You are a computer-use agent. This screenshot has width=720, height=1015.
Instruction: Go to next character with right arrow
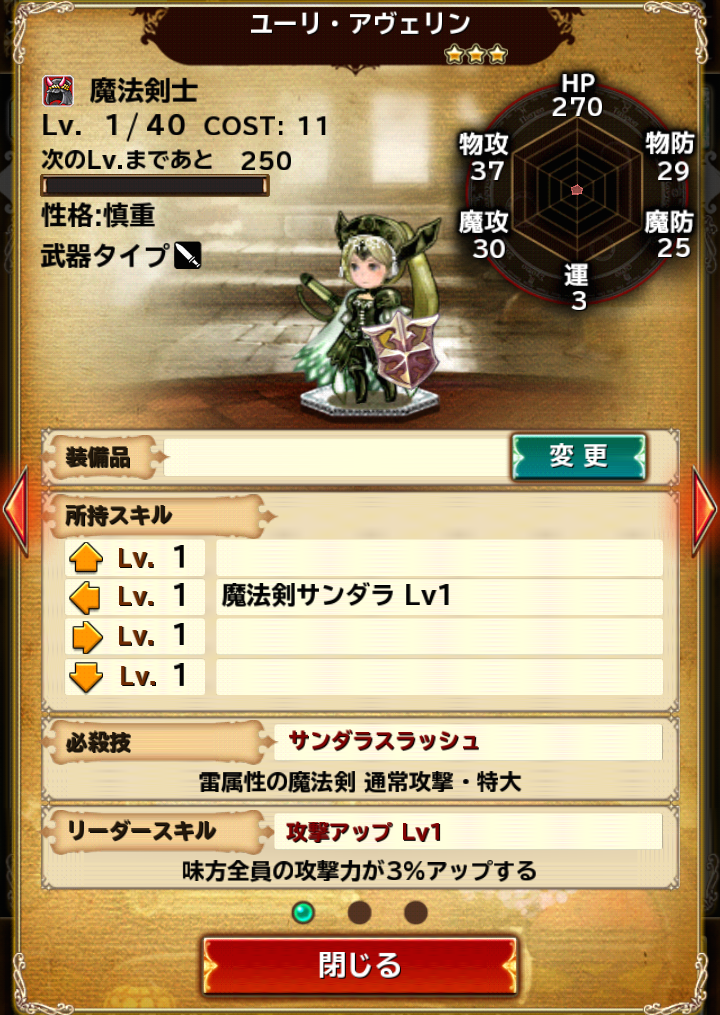706,511
